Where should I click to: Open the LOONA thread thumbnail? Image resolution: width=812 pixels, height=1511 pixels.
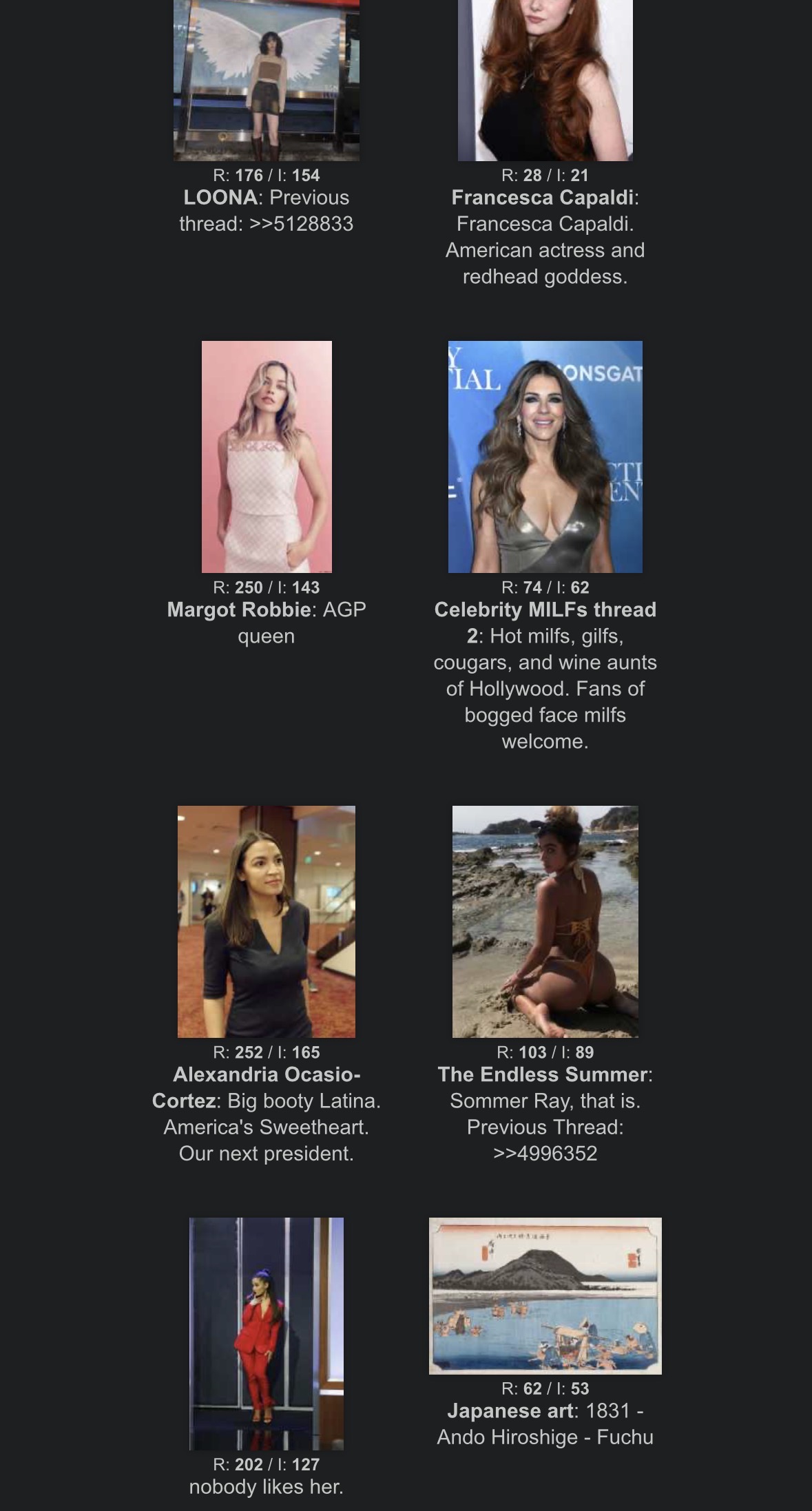267,79
